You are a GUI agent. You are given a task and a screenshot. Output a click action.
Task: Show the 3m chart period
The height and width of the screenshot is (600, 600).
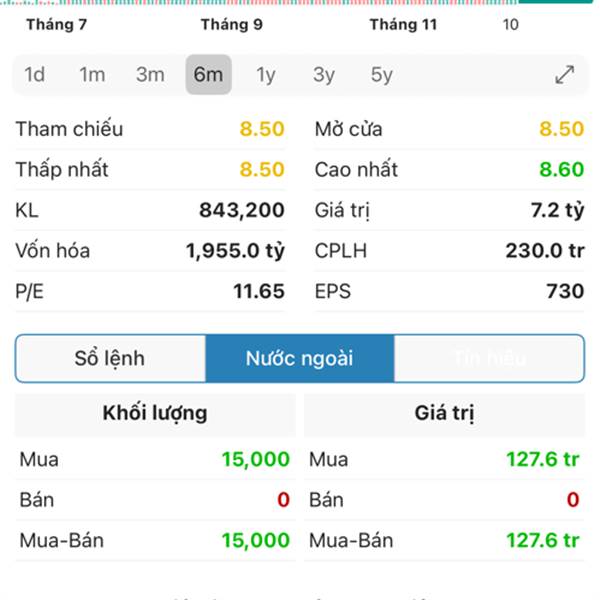click(x=150, y=75)
